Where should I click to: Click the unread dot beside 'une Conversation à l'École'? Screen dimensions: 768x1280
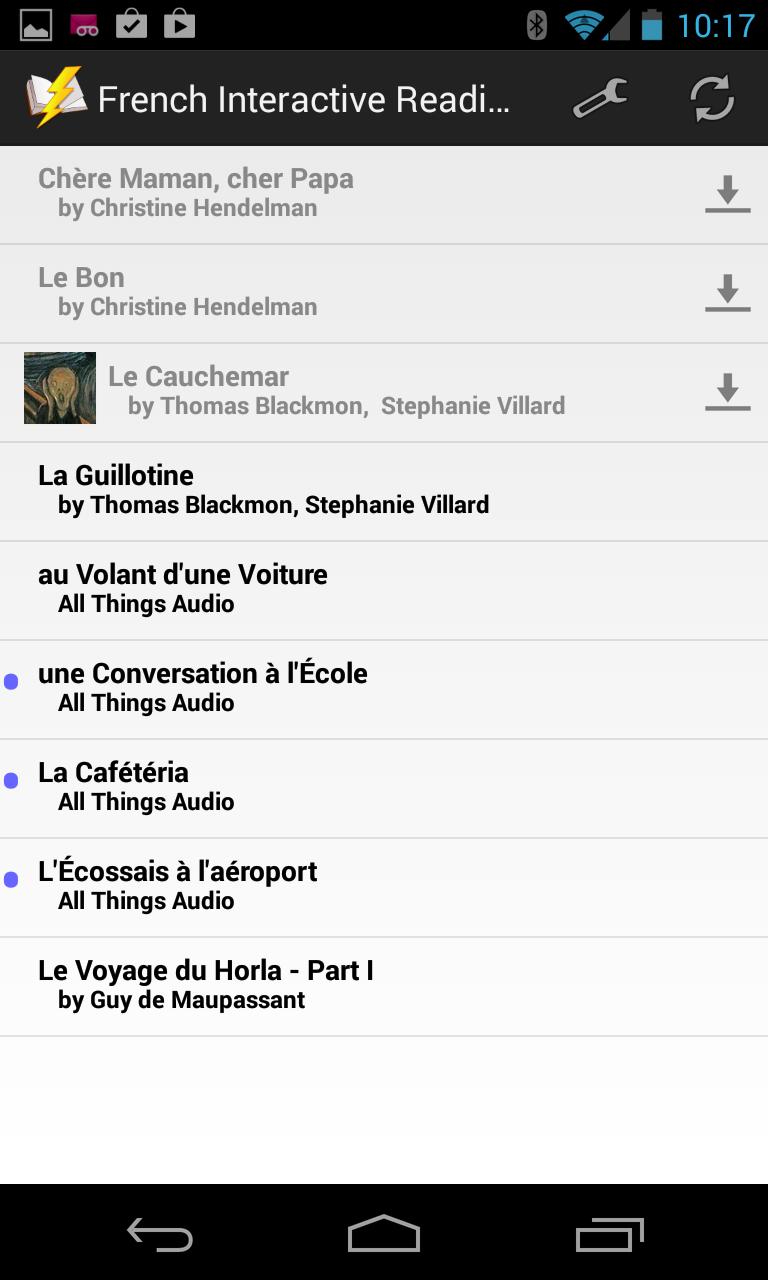[x=12, y=680]
